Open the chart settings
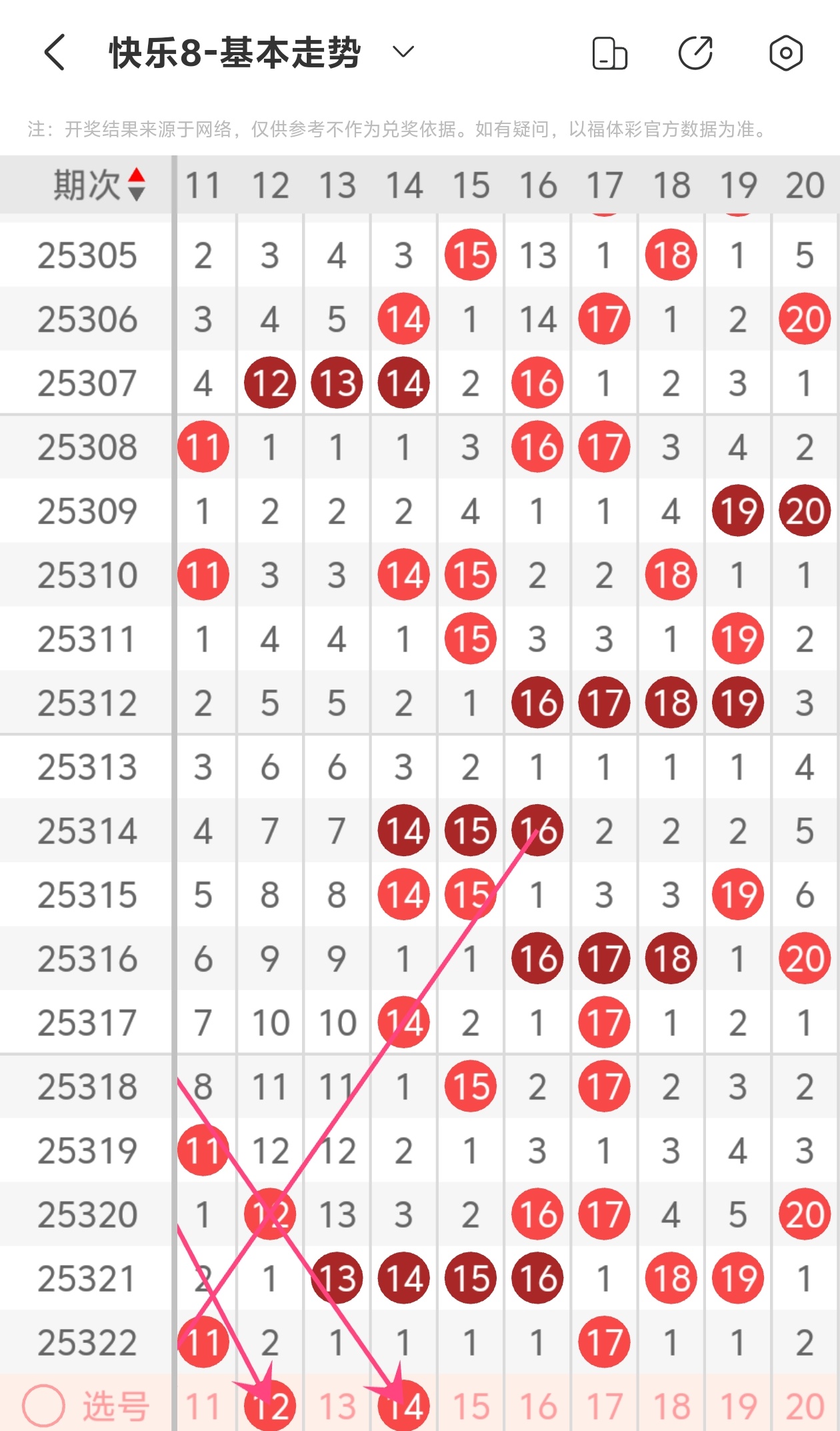Viewport: 840px width, 1431px height. pyautogui.click(x=785, y=53)
